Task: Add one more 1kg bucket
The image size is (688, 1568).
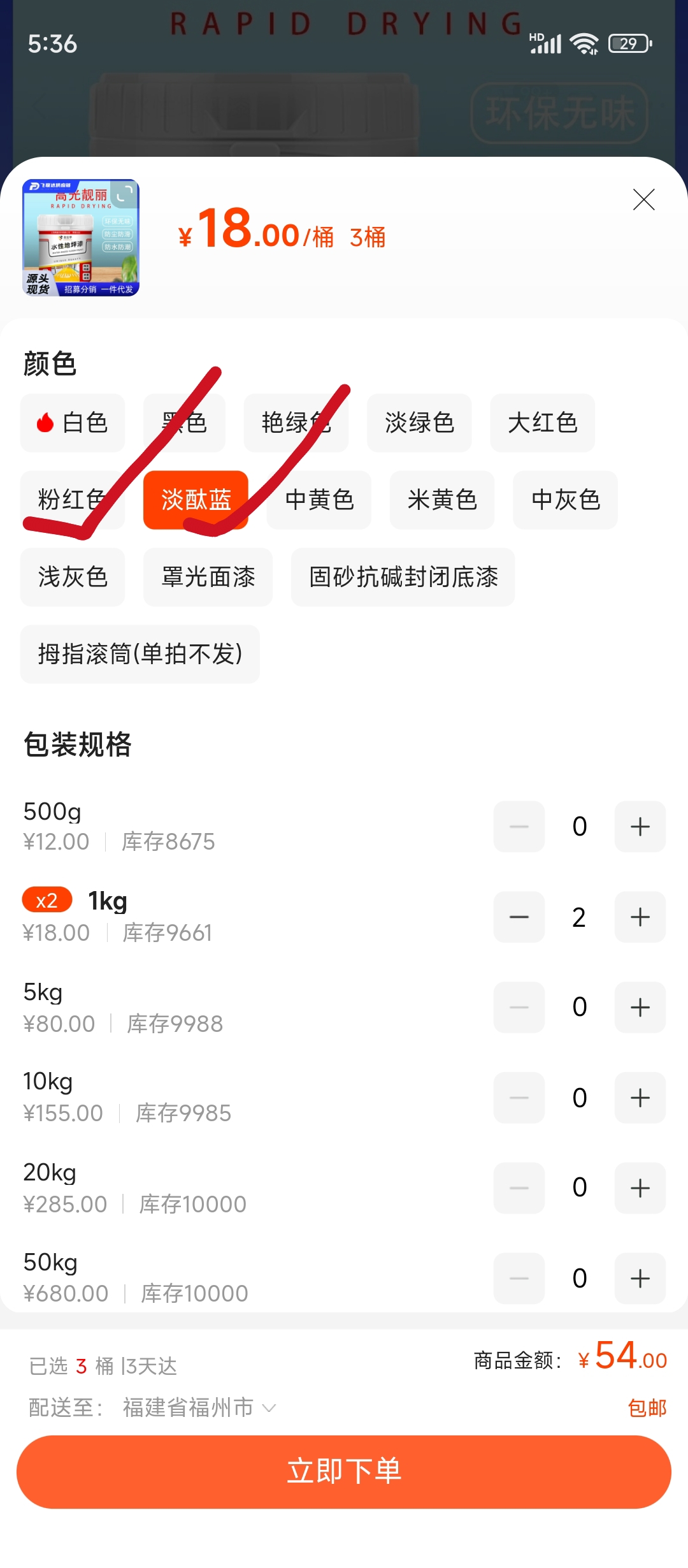Action: pyautogui.click(x=640, y=917)
